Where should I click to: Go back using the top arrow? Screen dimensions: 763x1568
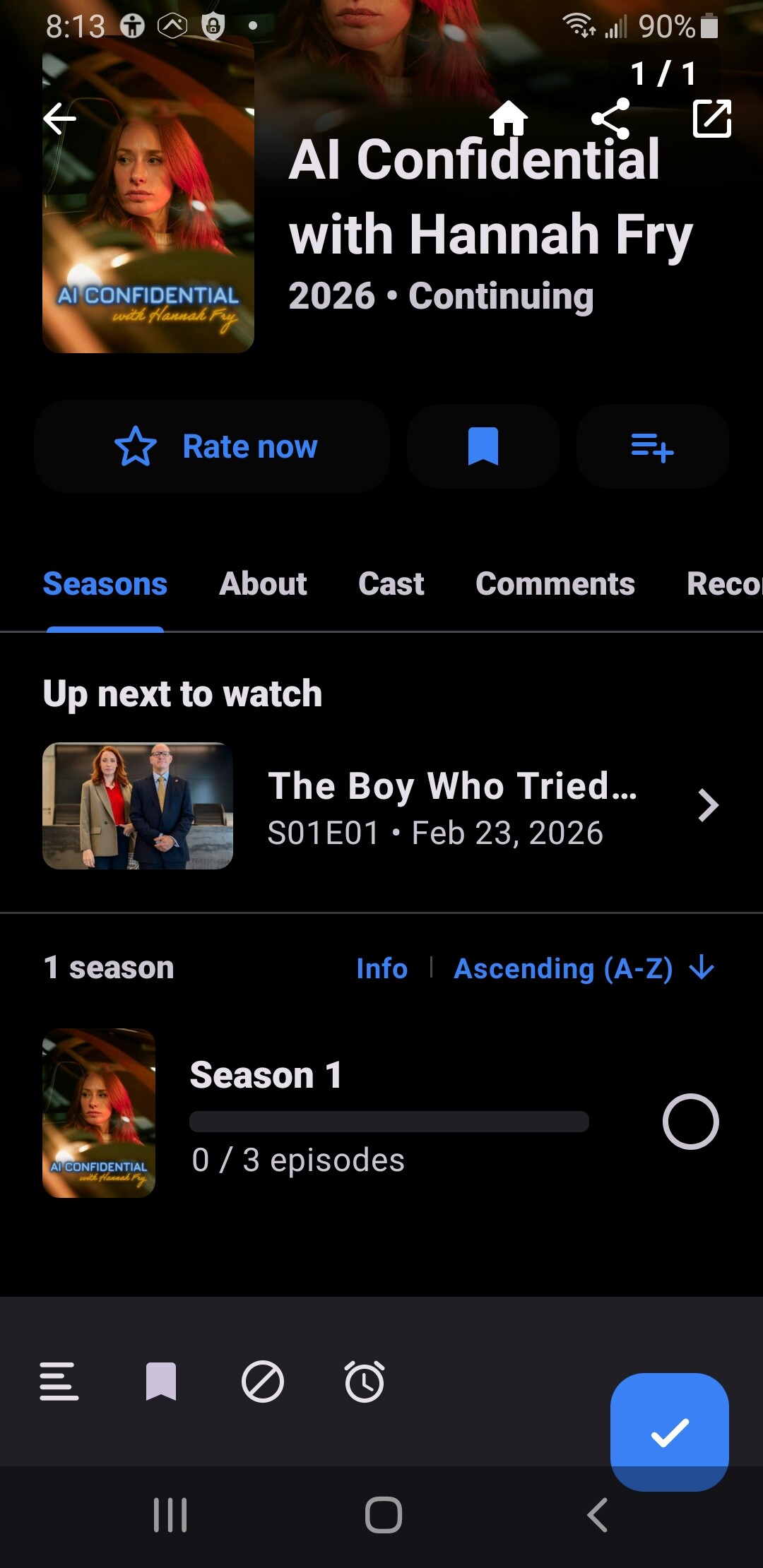(x=59, y=118)
